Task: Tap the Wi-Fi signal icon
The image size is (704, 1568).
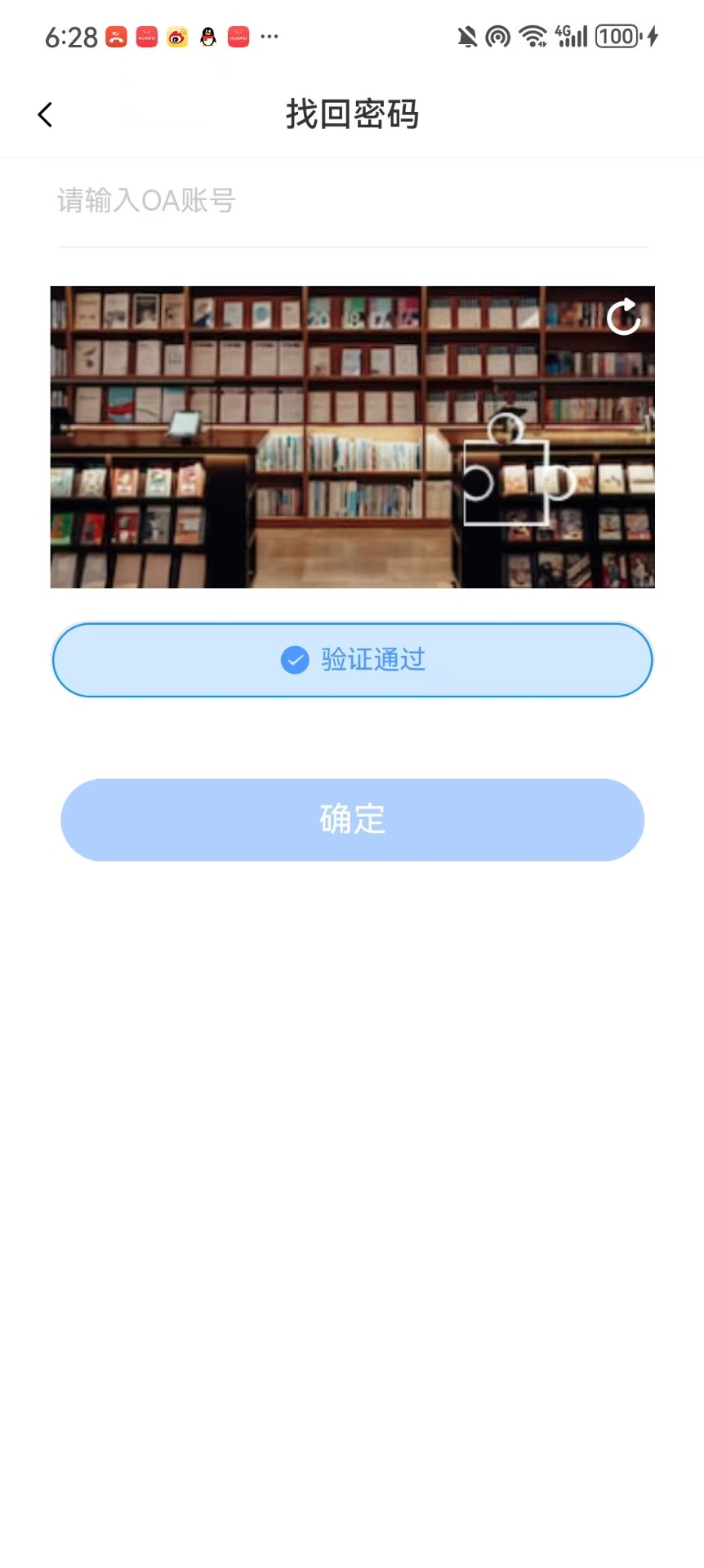Action: click(x=531, y=36)
